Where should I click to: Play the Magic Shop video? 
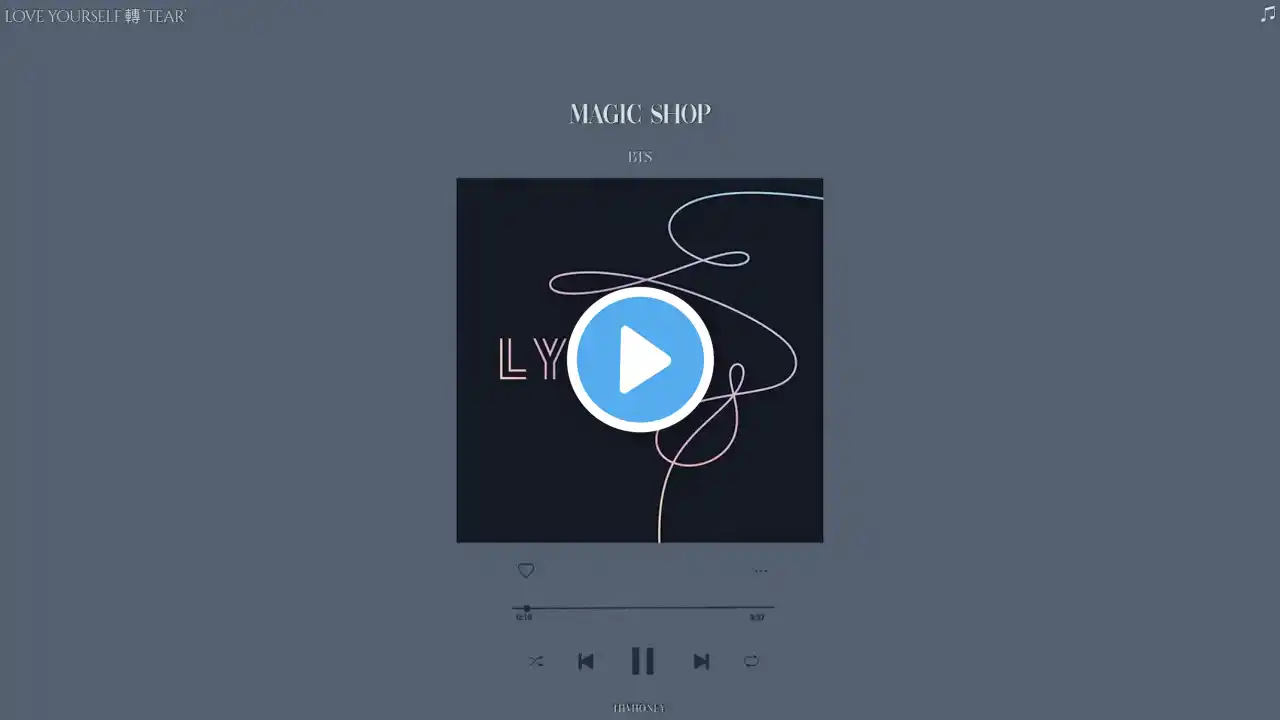click(640, 360)
